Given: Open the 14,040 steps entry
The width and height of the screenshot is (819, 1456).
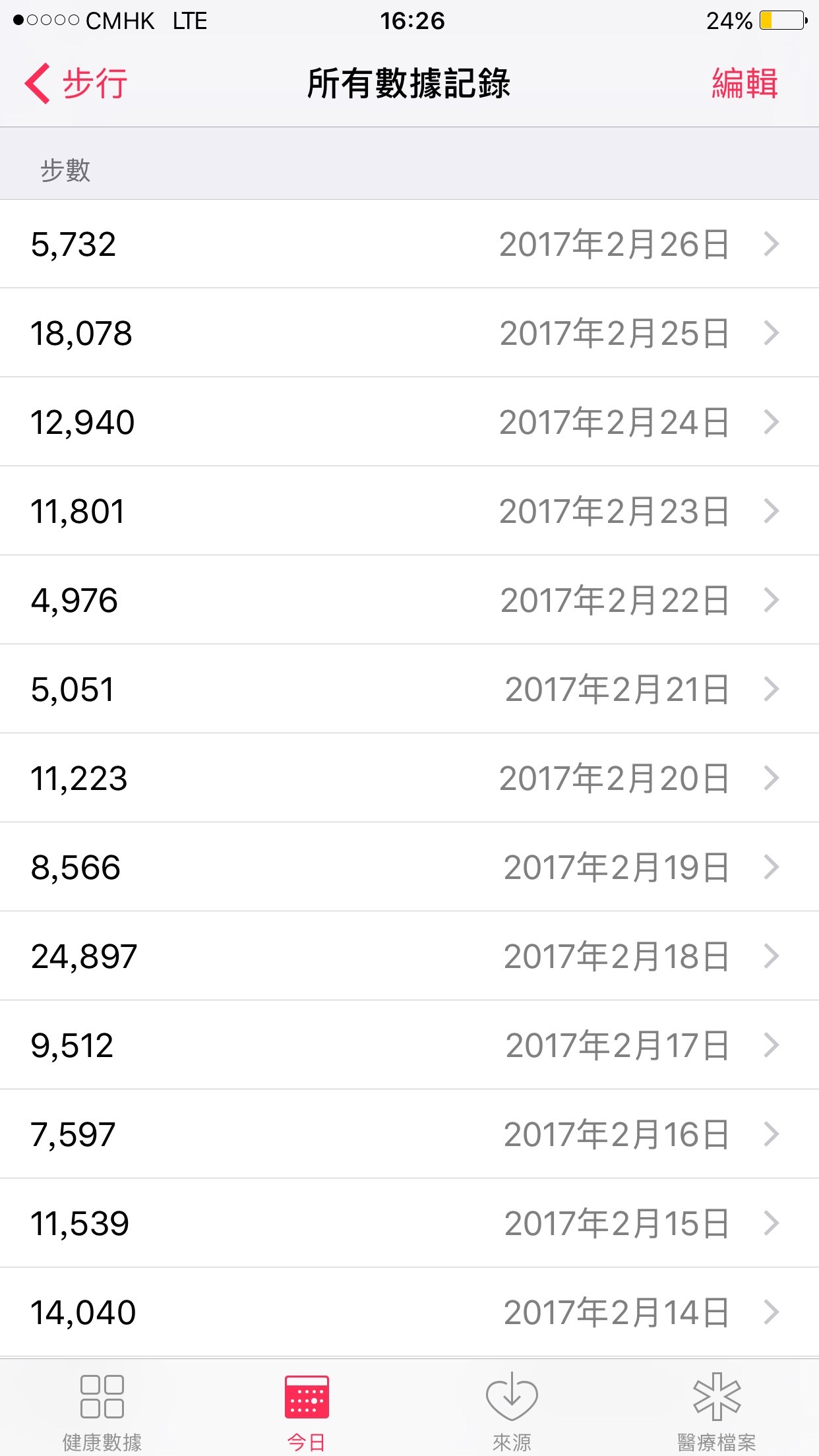Looking at the screenshot, I should (x=409, y=1312).
